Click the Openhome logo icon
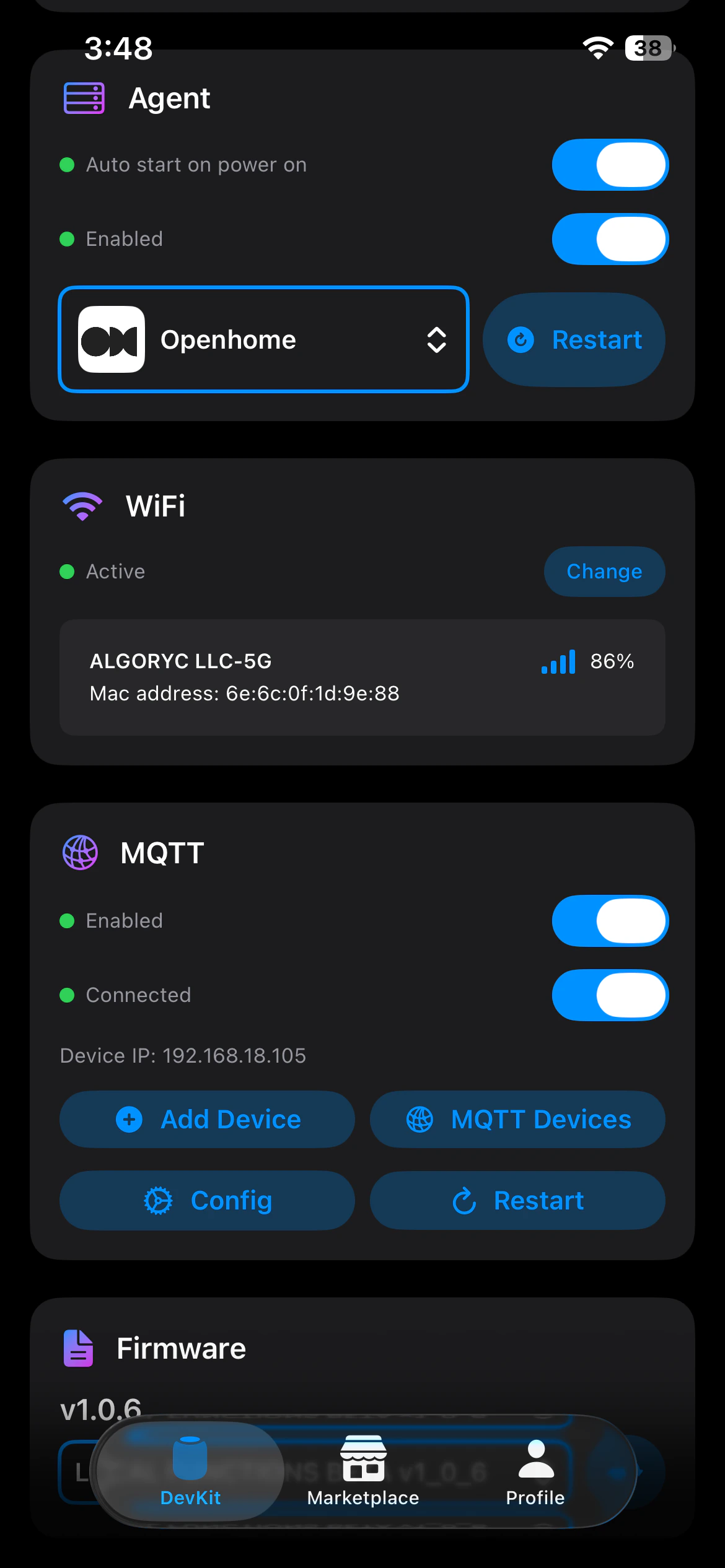 112,339
